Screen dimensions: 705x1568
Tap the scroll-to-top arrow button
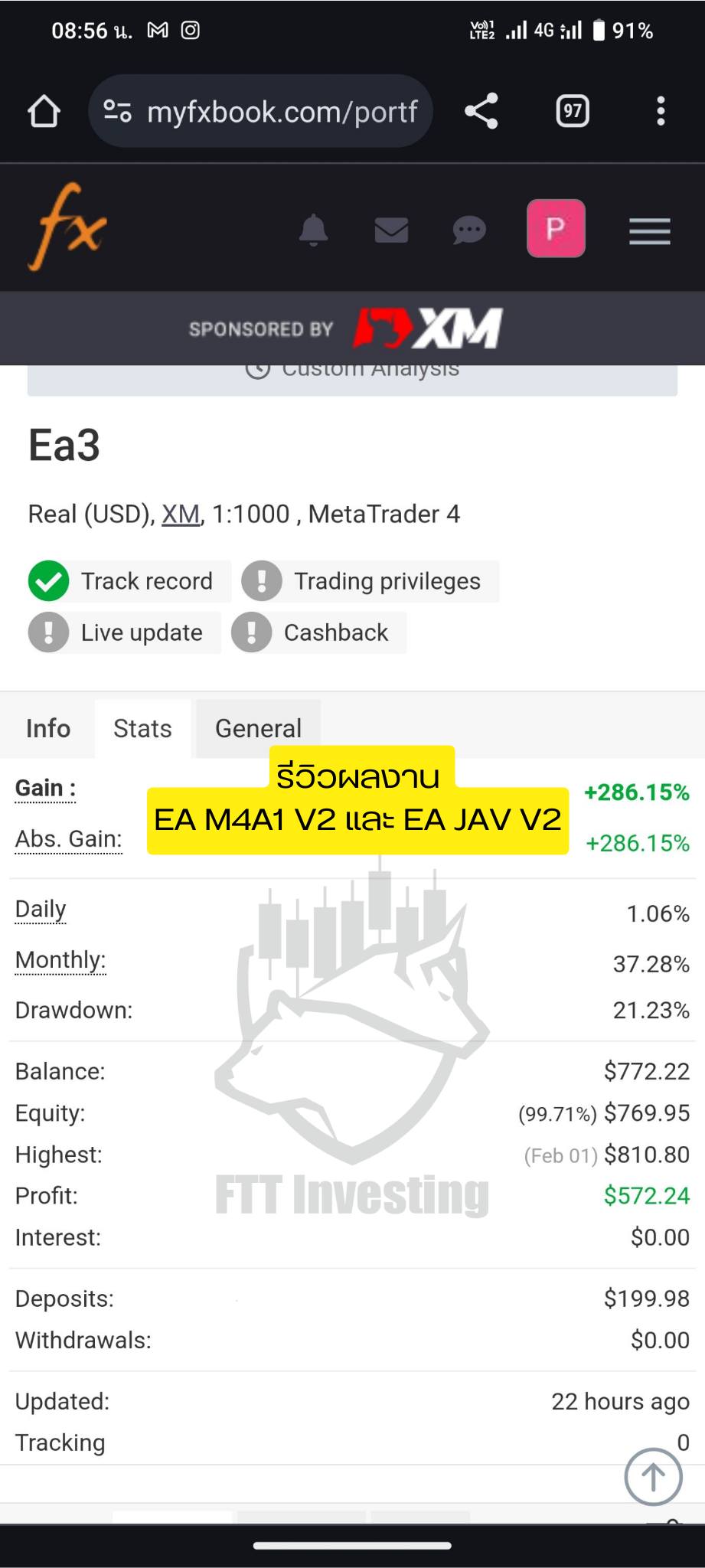(653, 1477)
